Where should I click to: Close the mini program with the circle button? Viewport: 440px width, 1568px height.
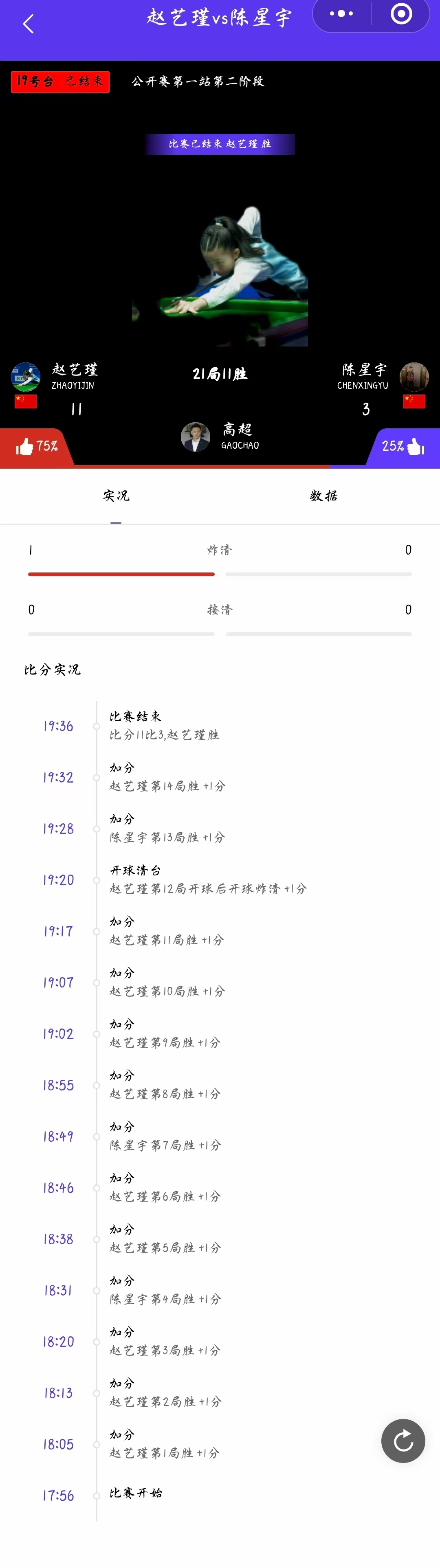pyautogui.click(x=401, y=14)
